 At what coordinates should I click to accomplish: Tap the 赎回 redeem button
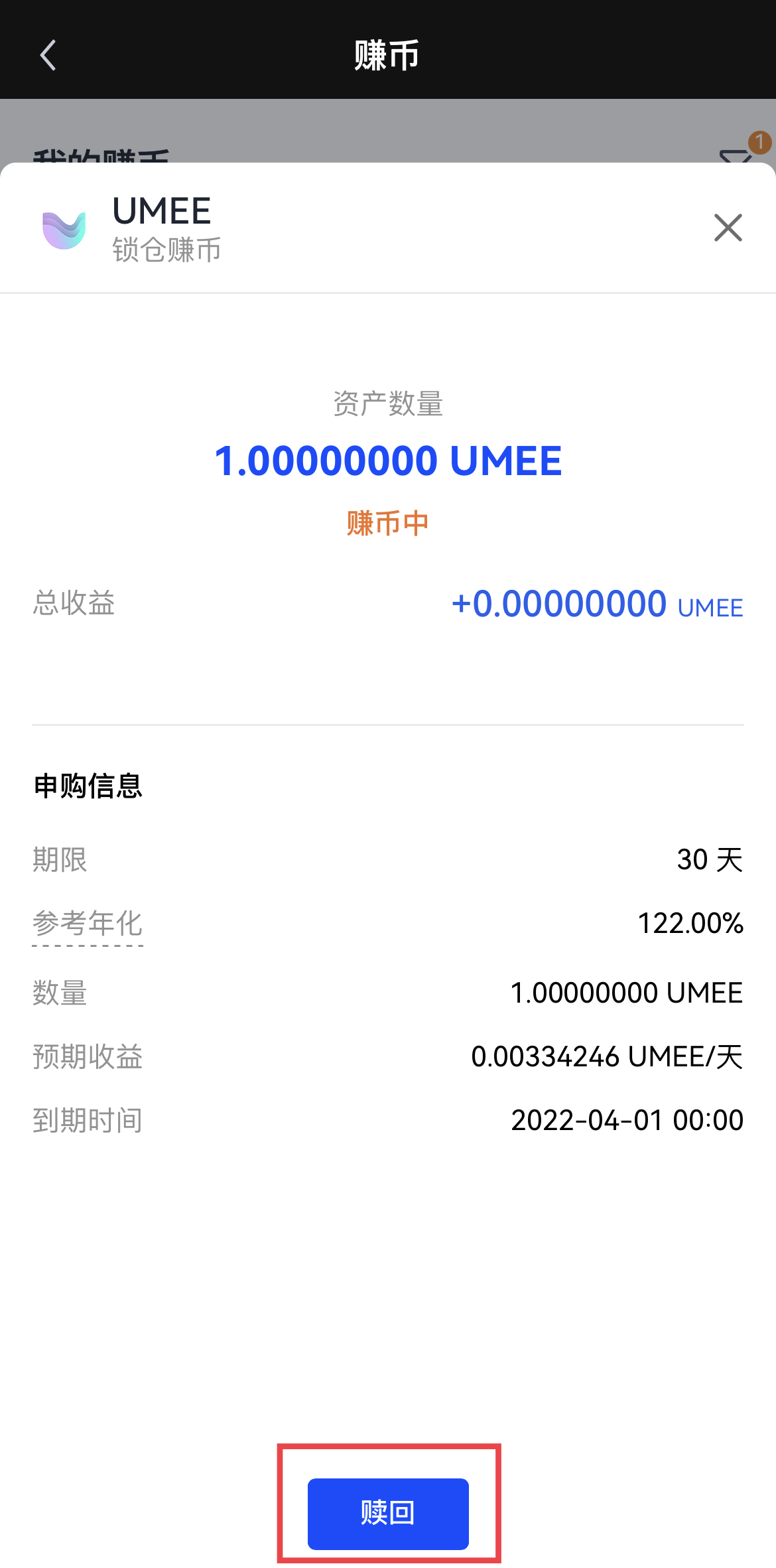(x=388, y=1513)
